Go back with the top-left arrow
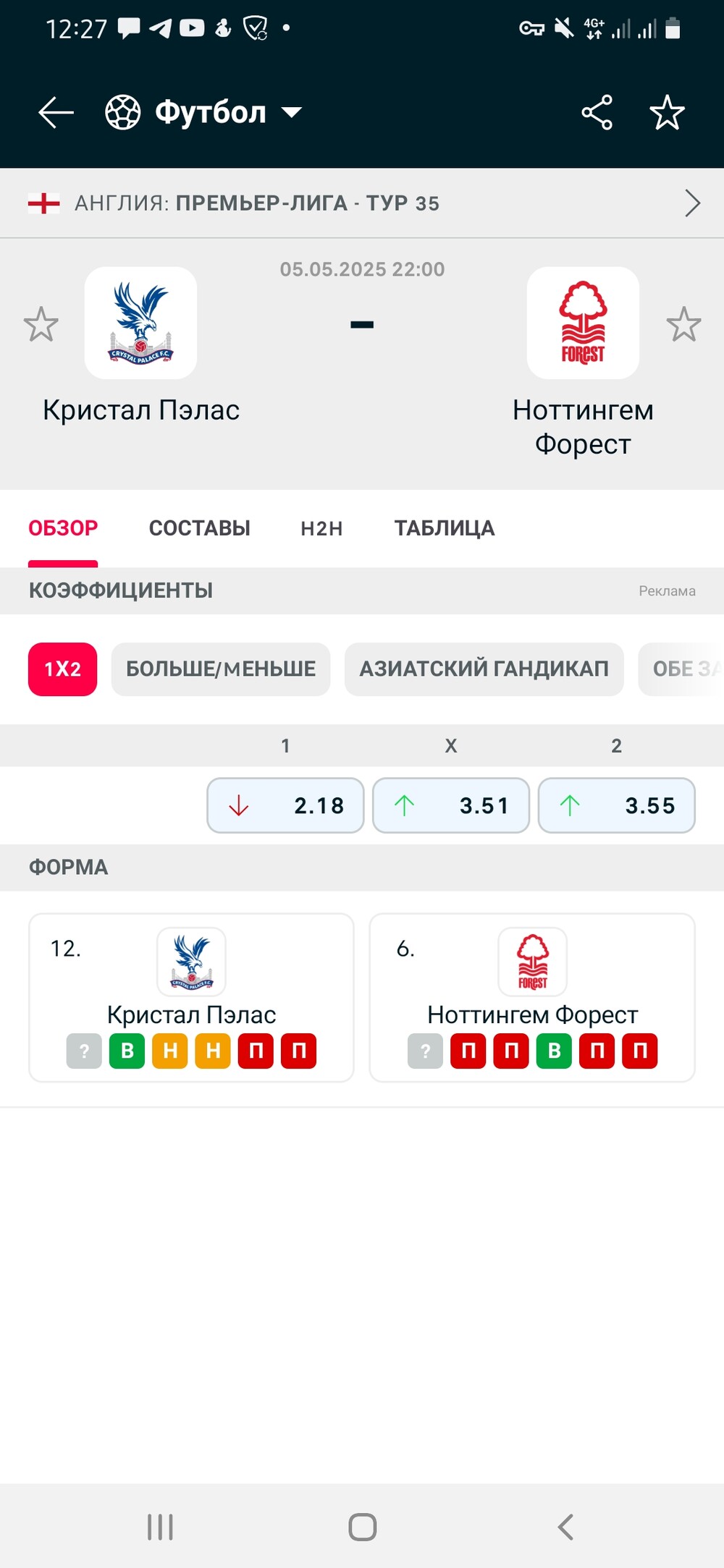This screenshot has height=1568, width=724. point(56,113)
